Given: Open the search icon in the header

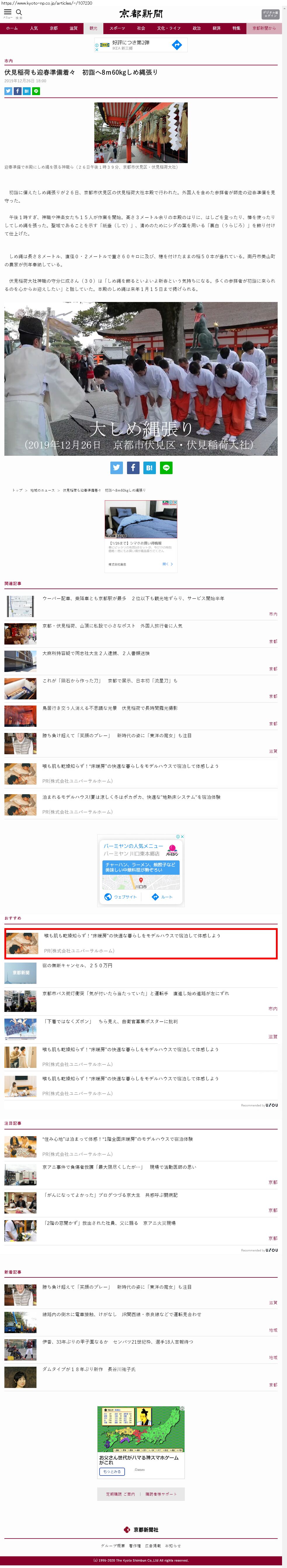Looking at the screenshot, I should (19, 13).
